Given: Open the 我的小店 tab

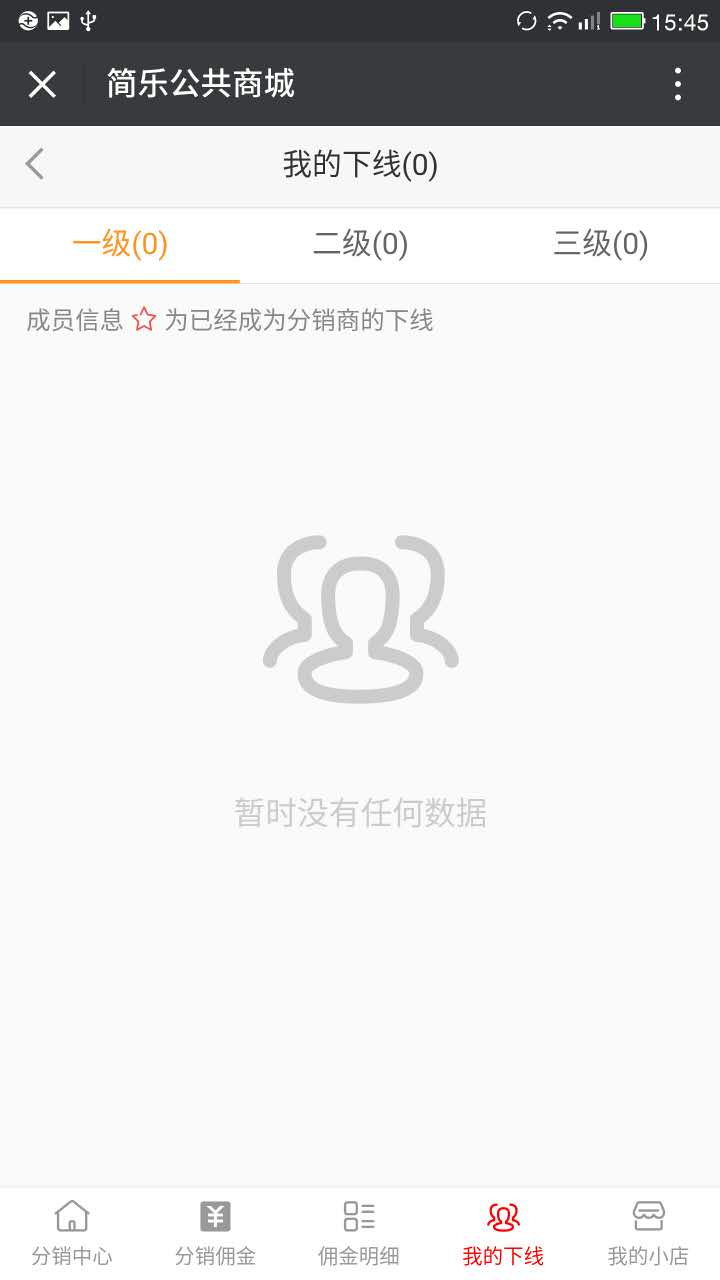Looking at the screenshot, I should [x=648, y=1234].
